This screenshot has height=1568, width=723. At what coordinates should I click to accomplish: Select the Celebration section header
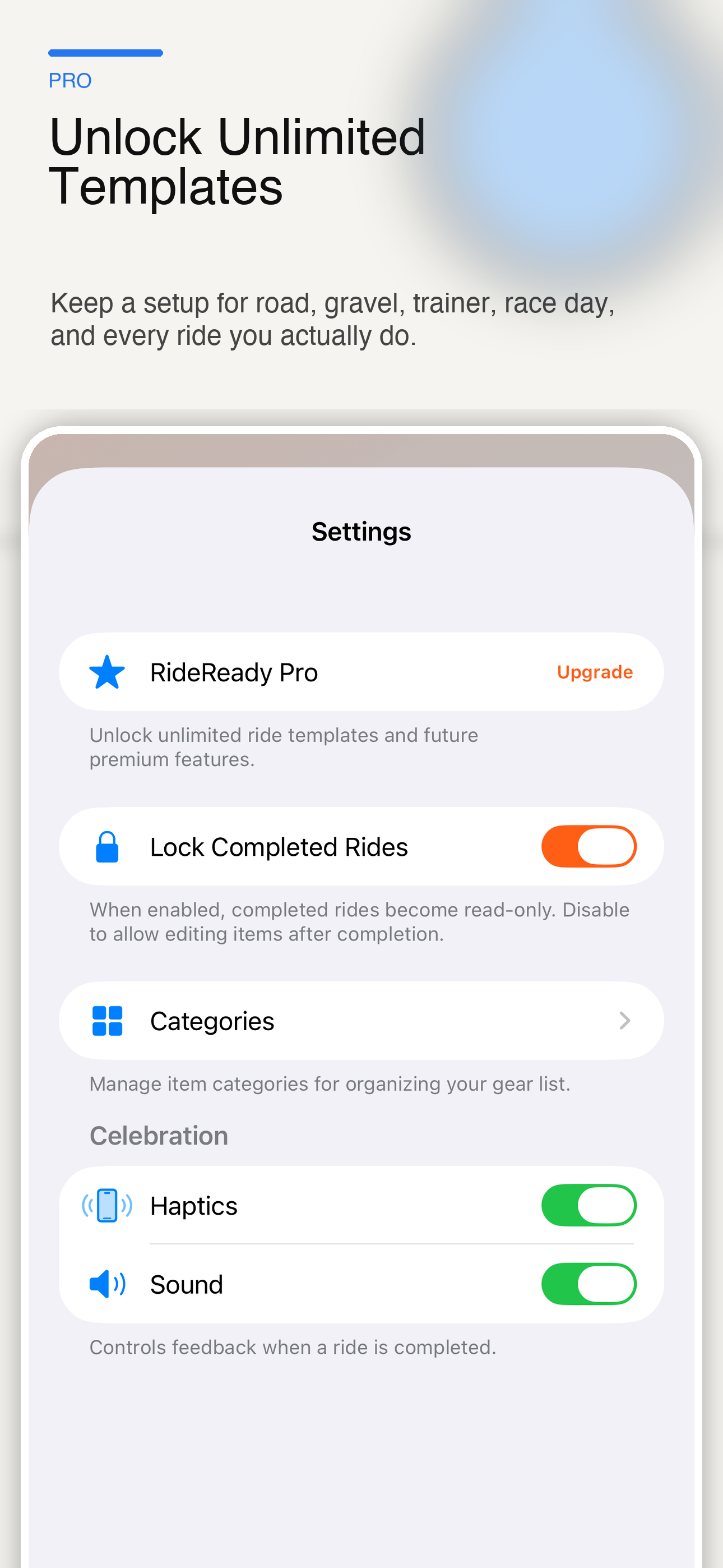click(159, 1135)
